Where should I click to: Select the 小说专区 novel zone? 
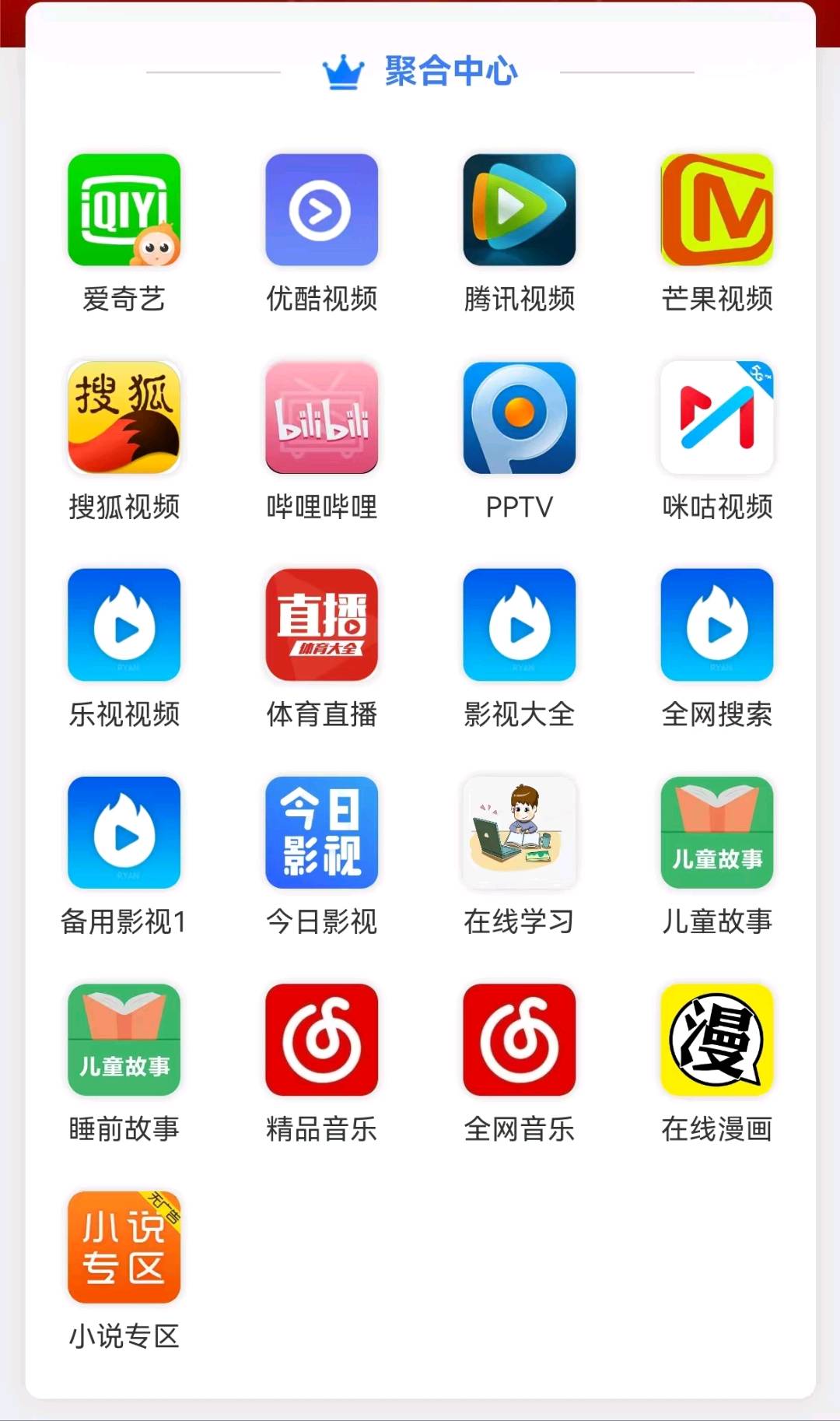click(x=124, y=1247)
